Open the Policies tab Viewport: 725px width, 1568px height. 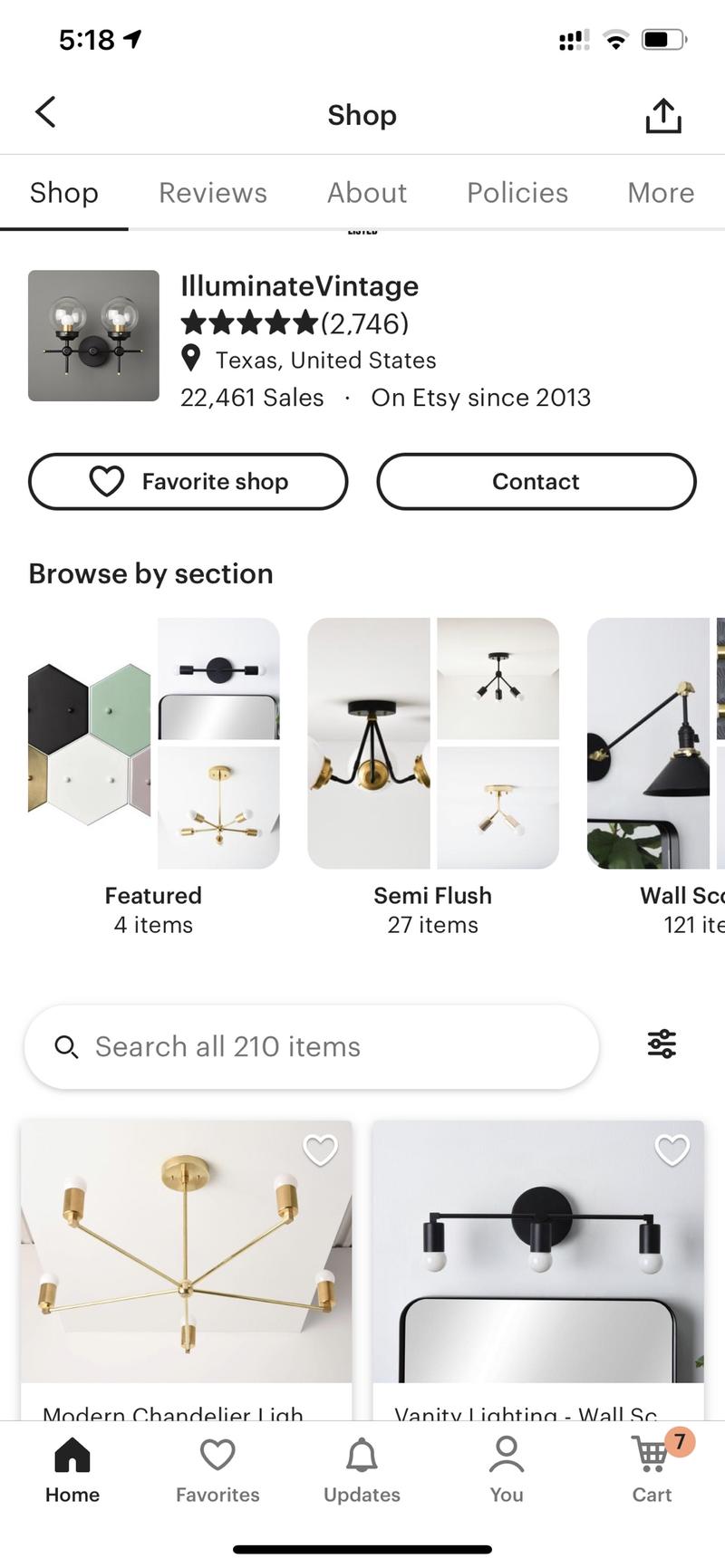pyautogui.click(x=517, y=192)
